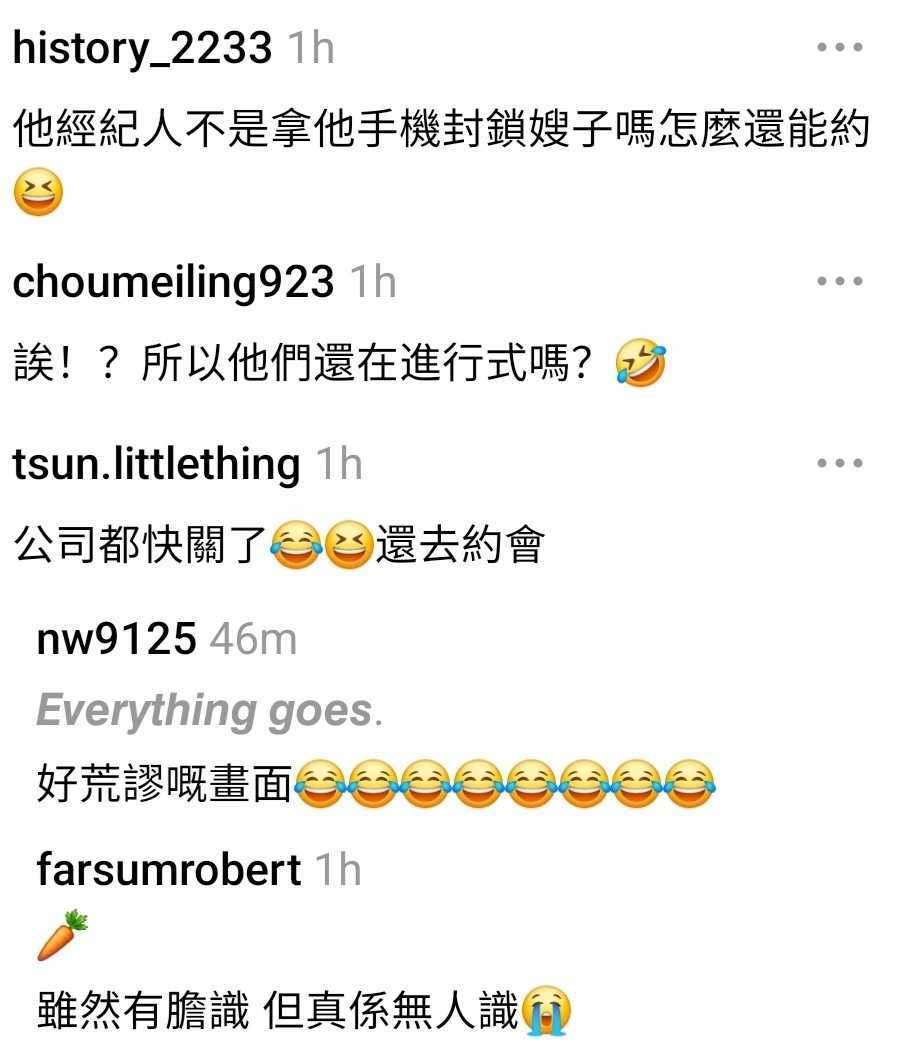The image size is (912, 1052).
Task: Open overflow menu for history_2233's comment
Action: (839, 47)
